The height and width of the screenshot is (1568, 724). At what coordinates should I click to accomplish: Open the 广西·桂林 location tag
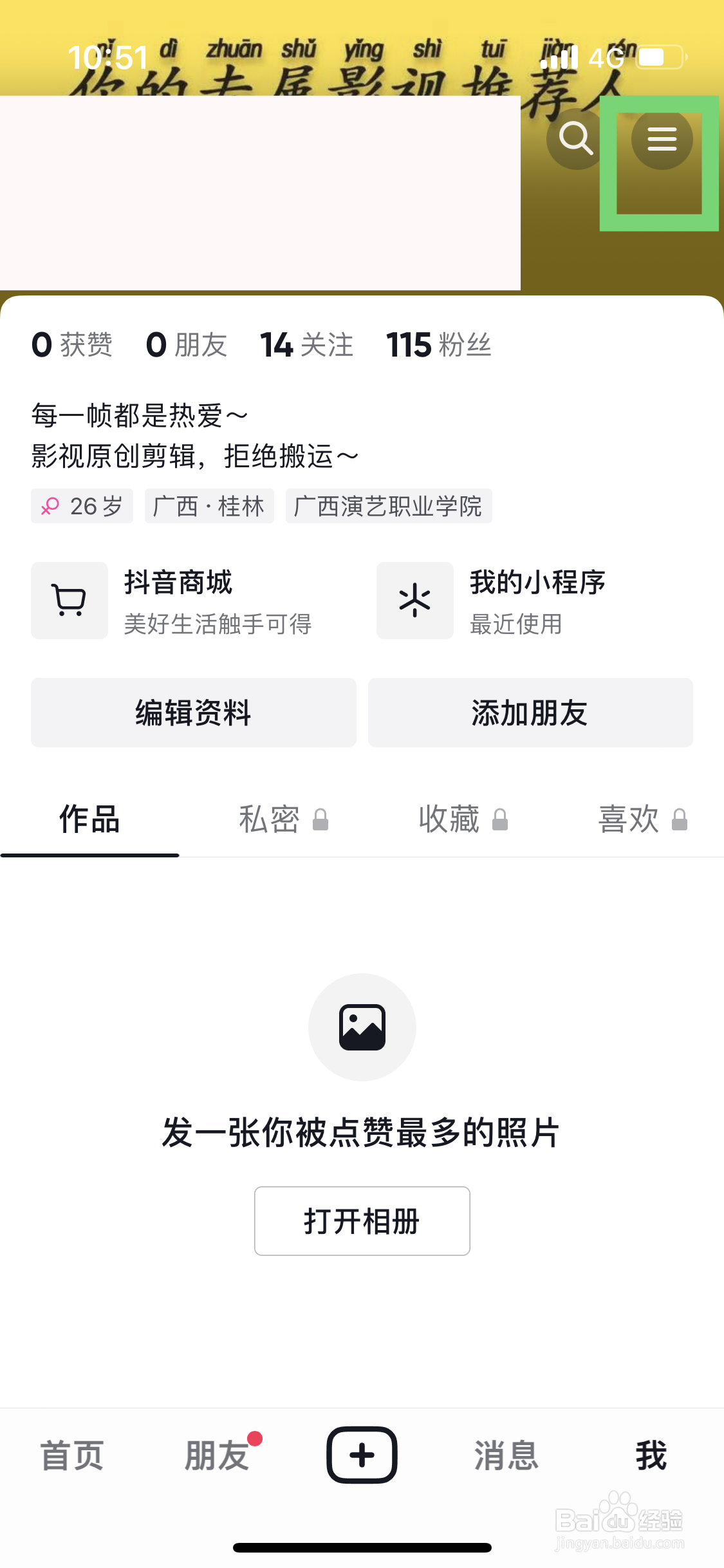pyautogui.click(x=209, y=507)
